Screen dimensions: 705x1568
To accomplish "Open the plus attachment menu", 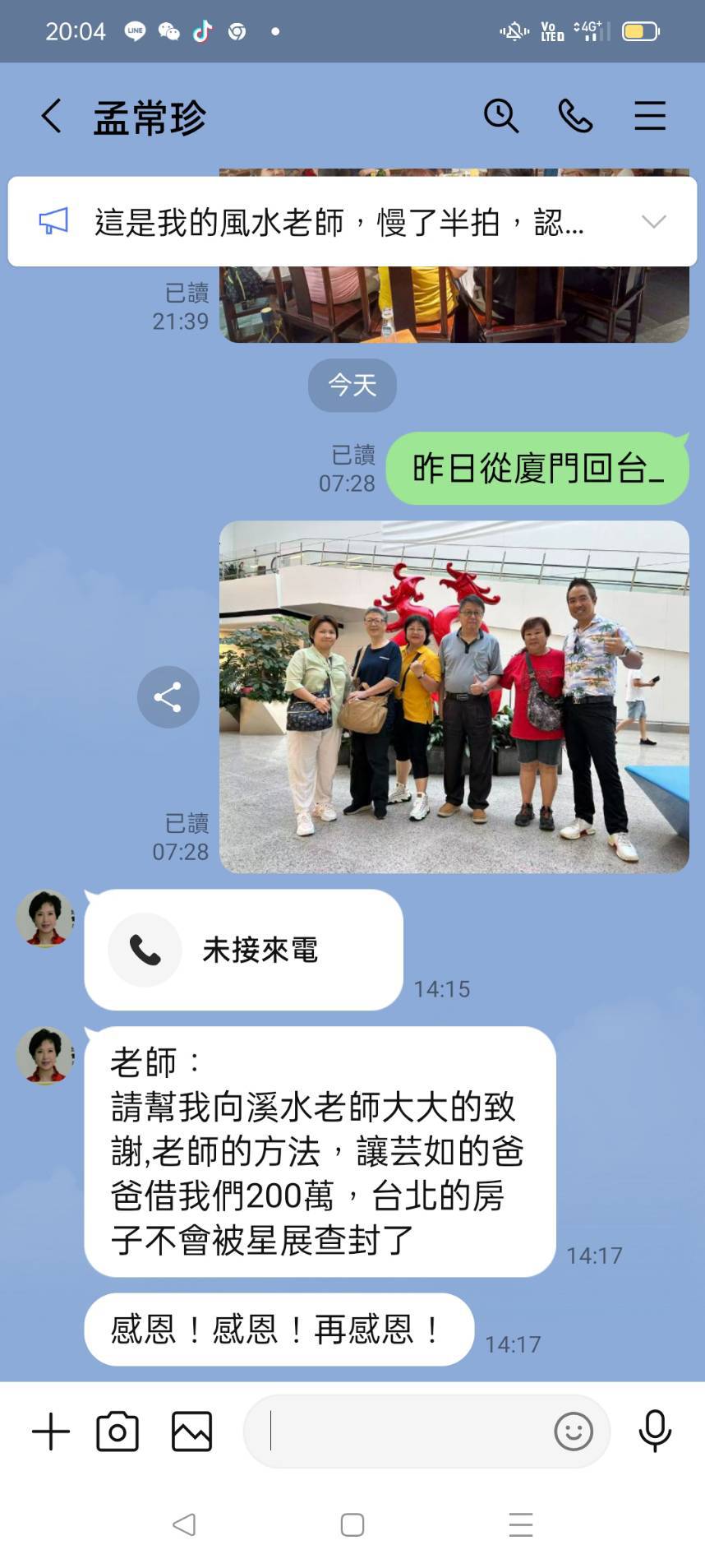I will (51, 1432).
